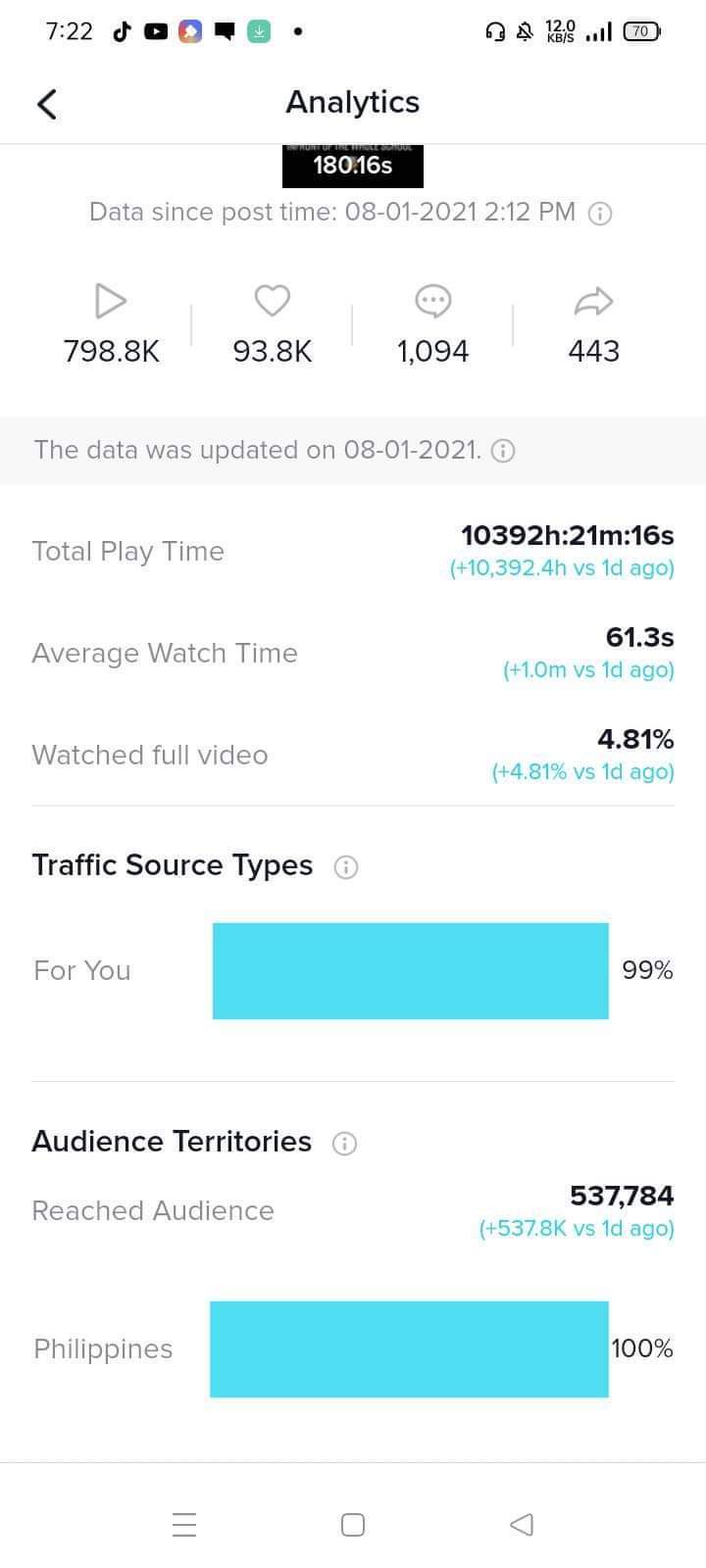Tap the info icon beside post time
The height and width of the screenshot is (1568, 706).
click(x=600, y=214)
